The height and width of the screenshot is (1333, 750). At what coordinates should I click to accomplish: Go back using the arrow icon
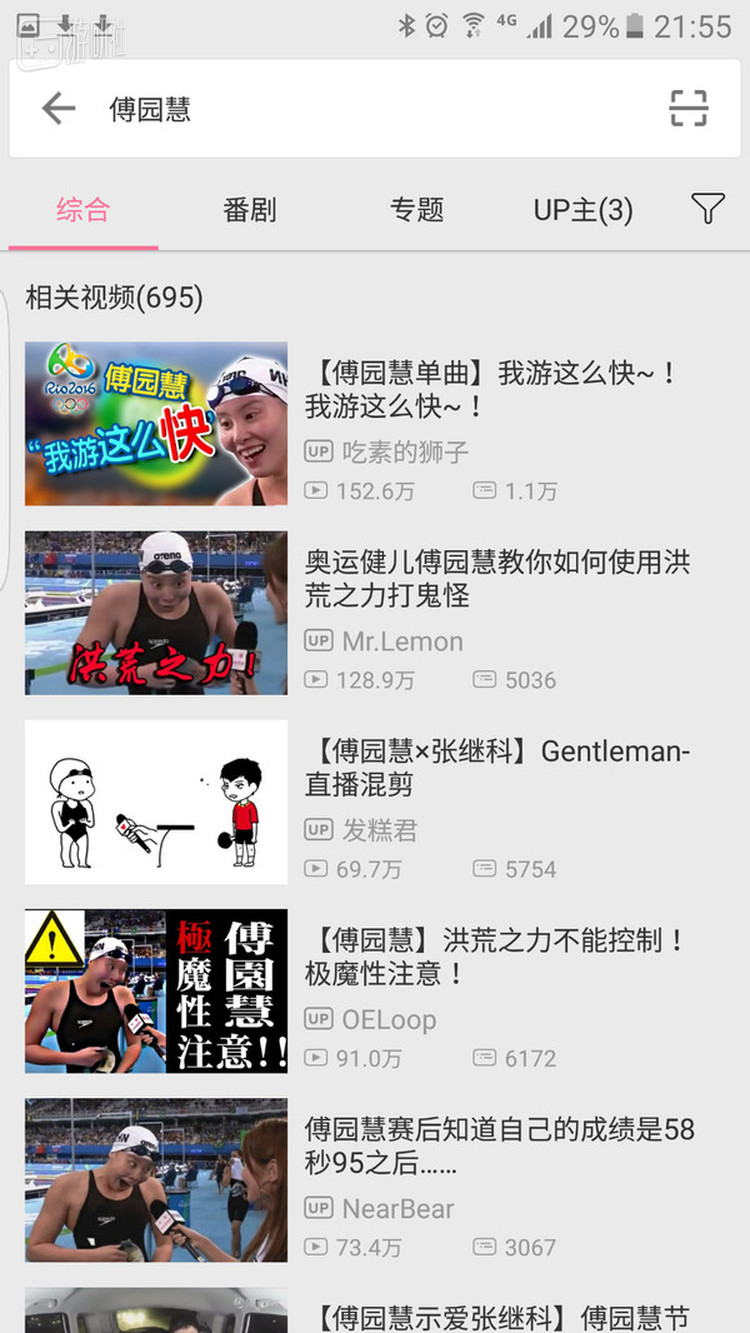point(59,109)
